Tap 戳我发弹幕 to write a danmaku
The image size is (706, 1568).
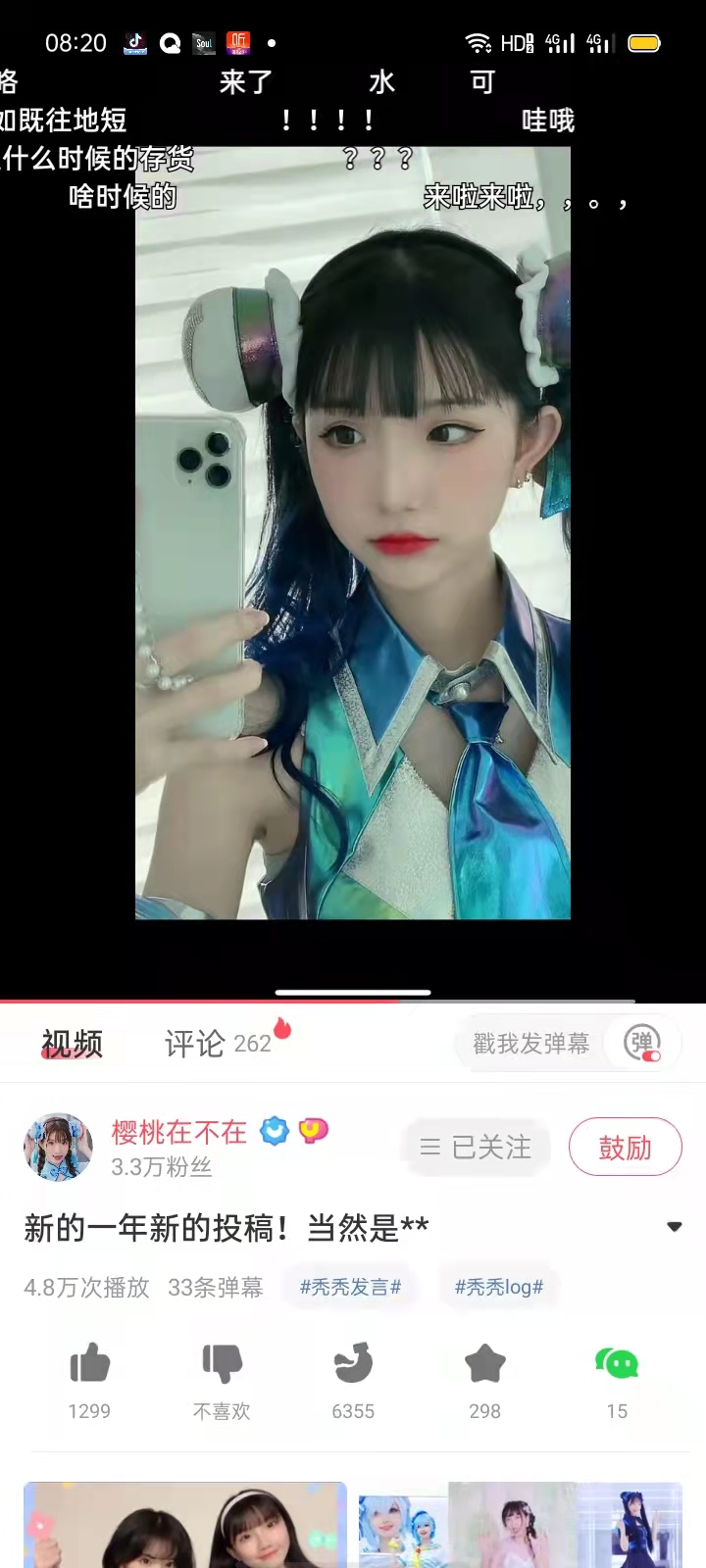(530, 1044)
